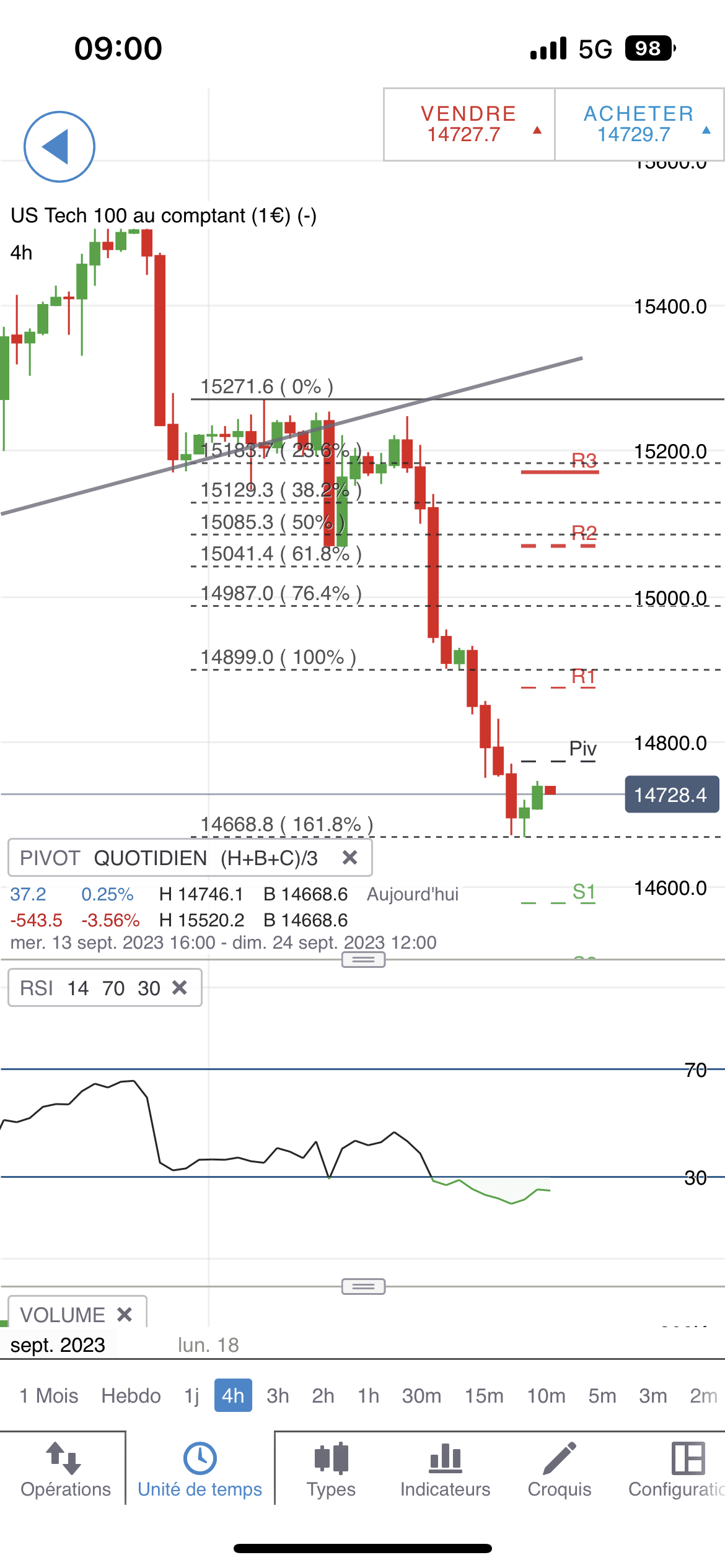Tap the VENDRE sell button
The image size is (725, 1568).
[468, 124]
